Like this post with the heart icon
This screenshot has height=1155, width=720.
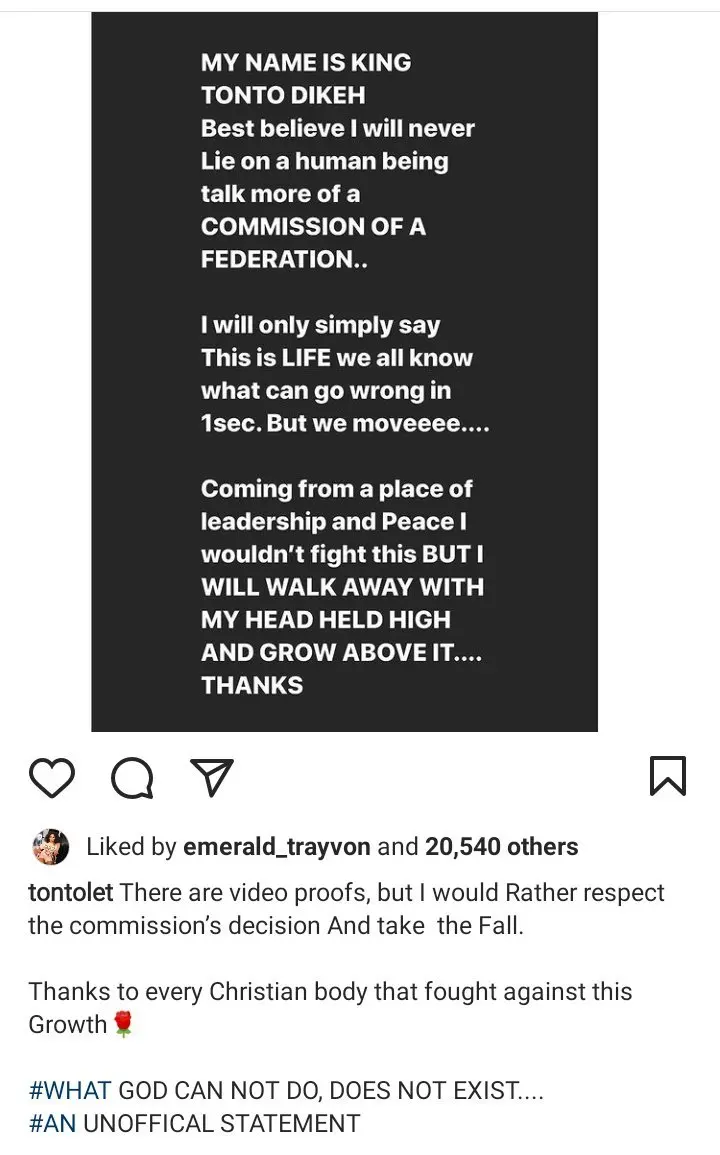pos(52,777)
